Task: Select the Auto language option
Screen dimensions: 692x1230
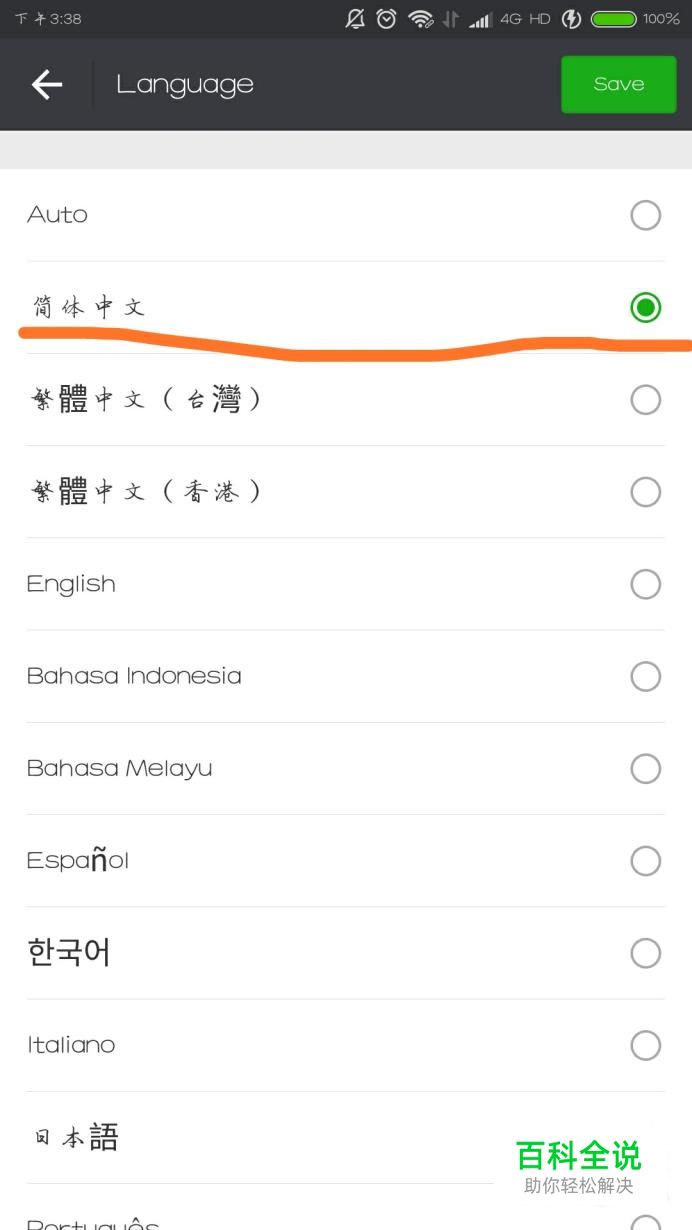Action: [x=346, y=215]
